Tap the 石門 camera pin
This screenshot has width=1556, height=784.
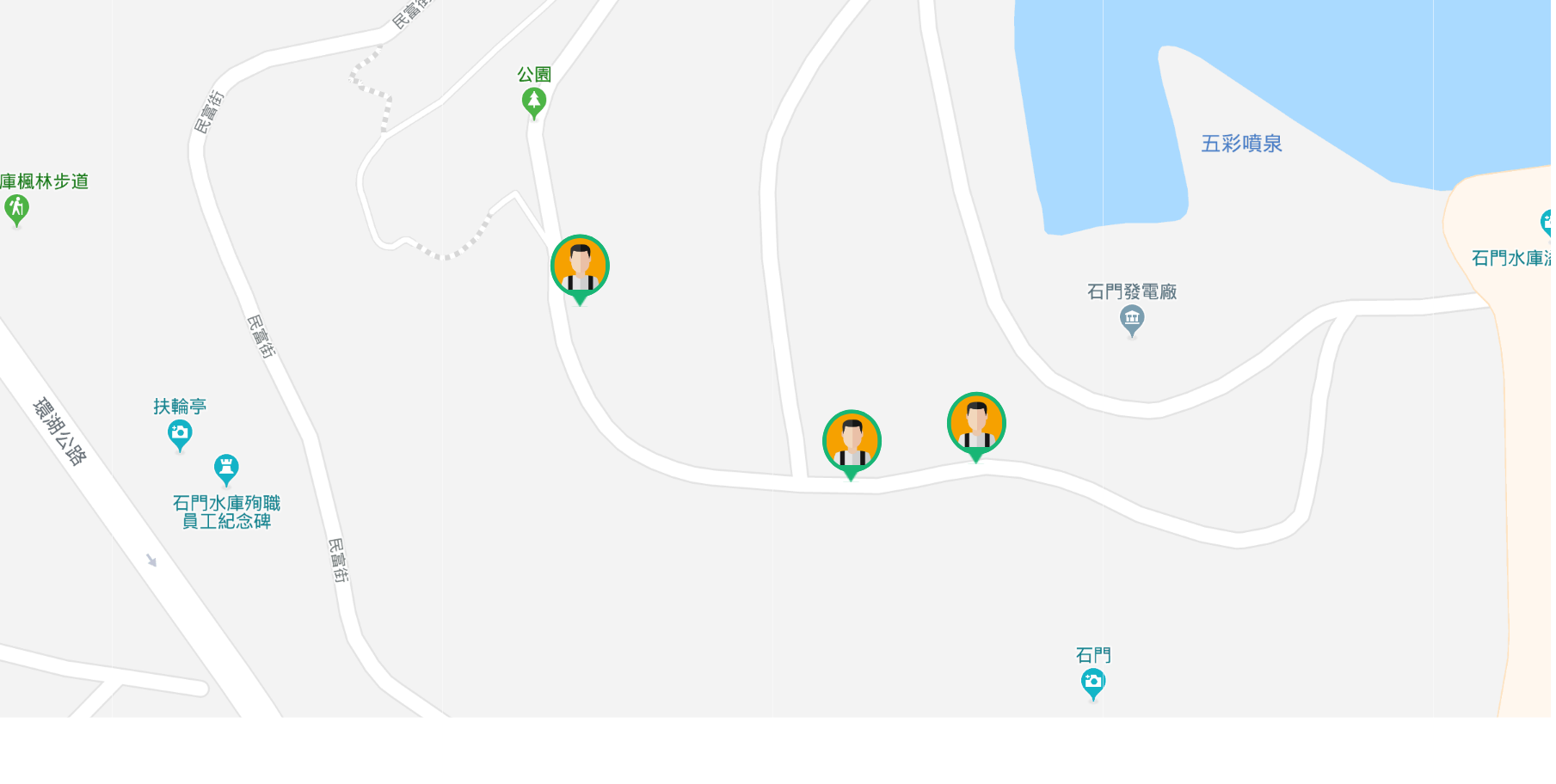1093,683
